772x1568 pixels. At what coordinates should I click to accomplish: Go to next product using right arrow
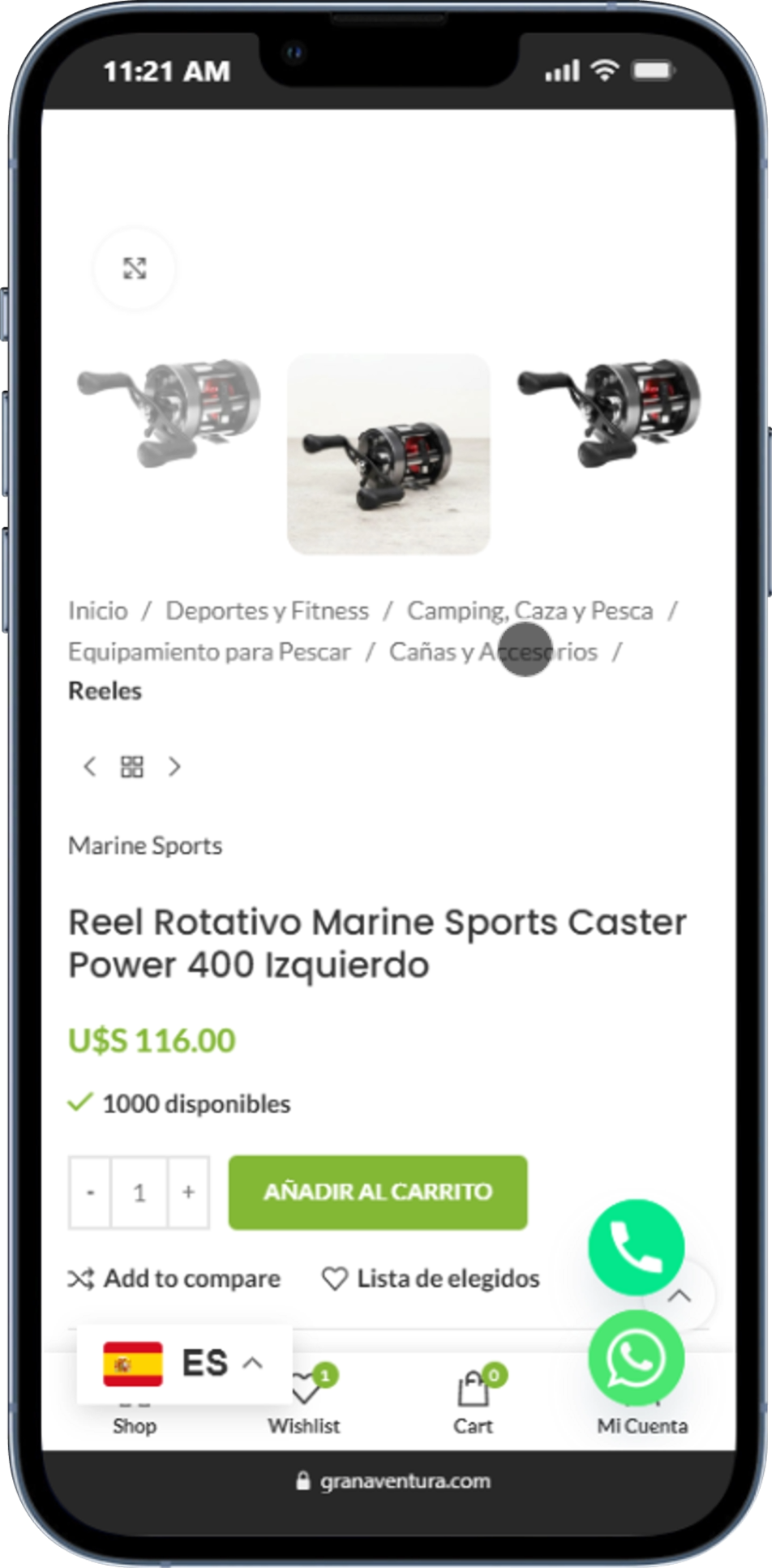click(175, 767)
